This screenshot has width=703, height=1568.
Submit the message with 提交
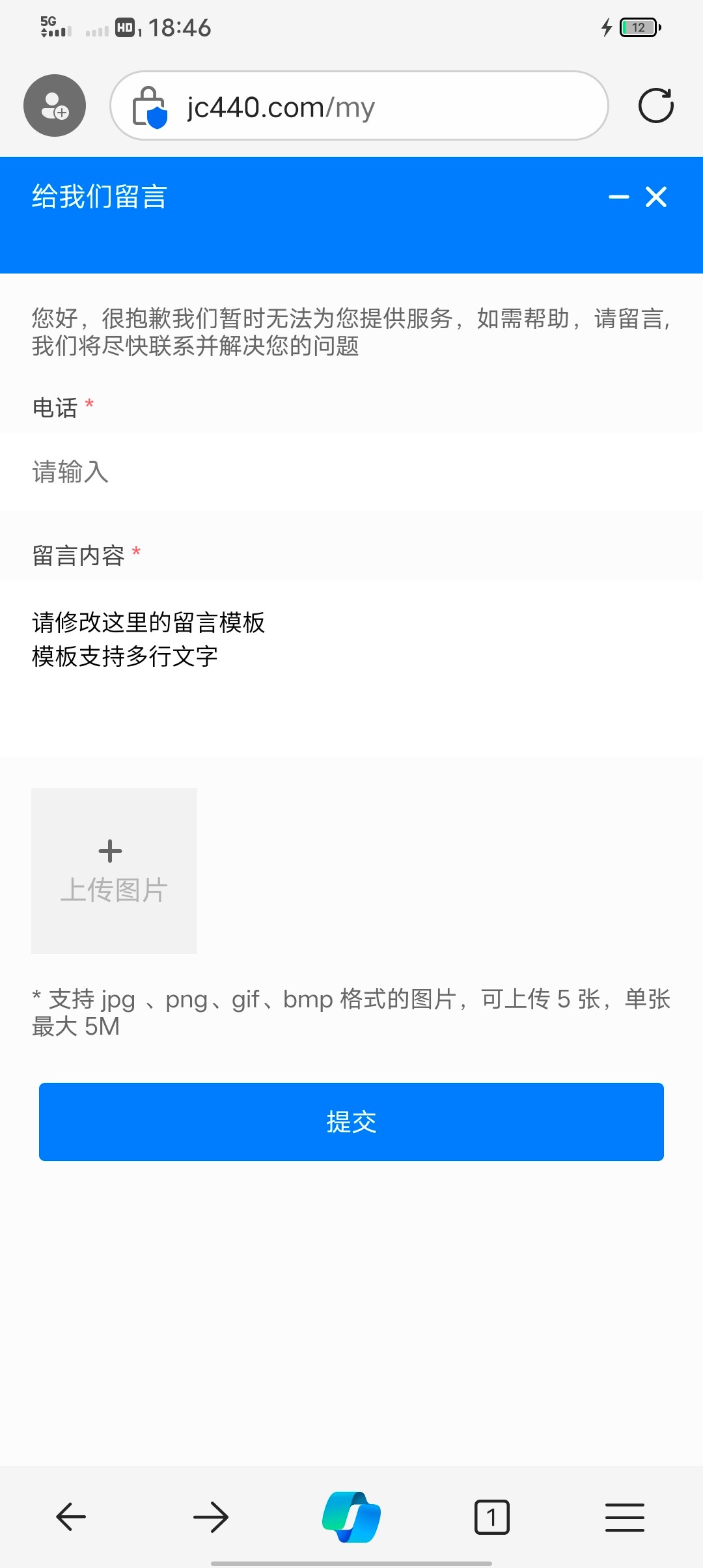tap(351, 1121)
